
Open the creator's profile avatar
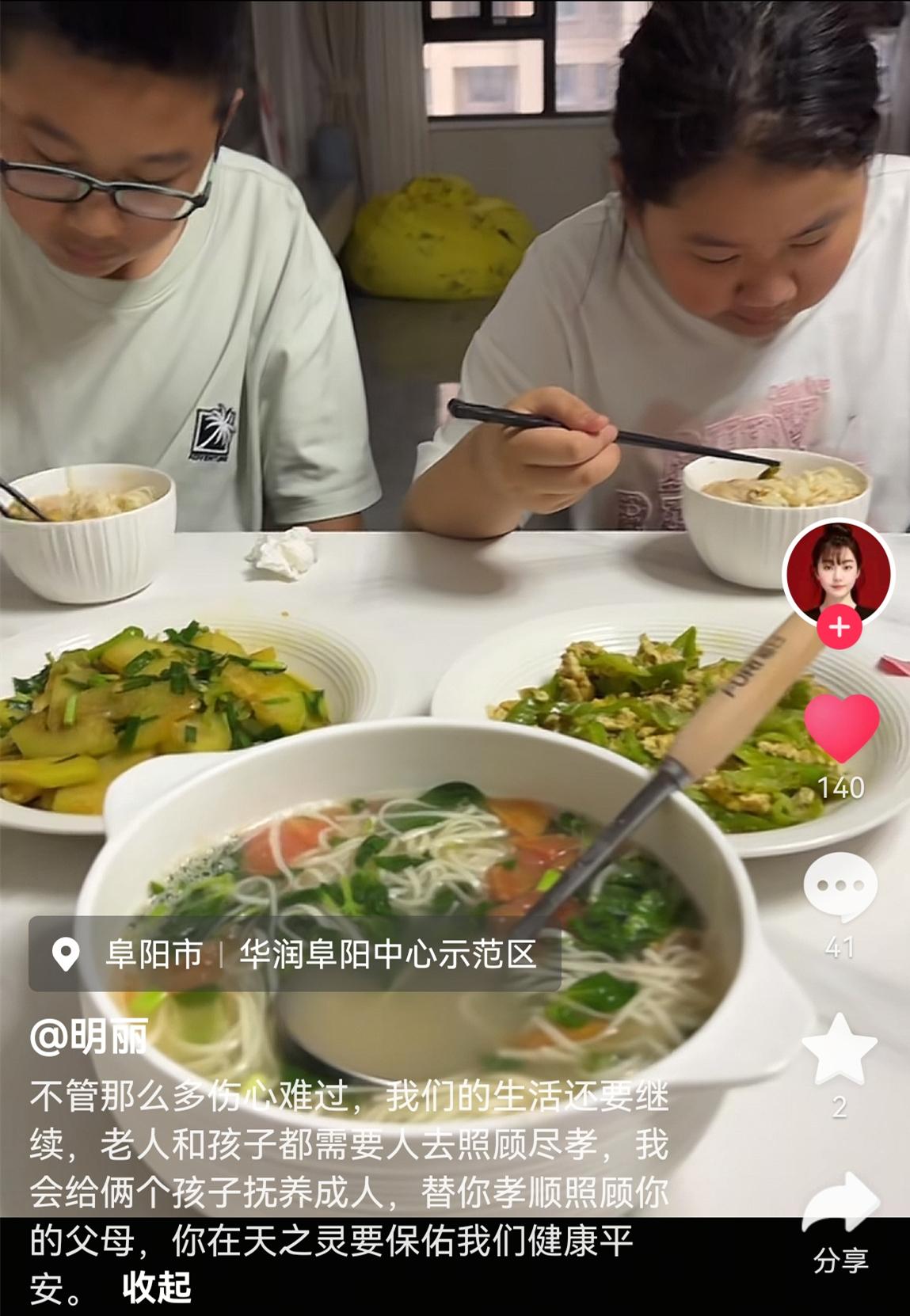click(837, 572)
